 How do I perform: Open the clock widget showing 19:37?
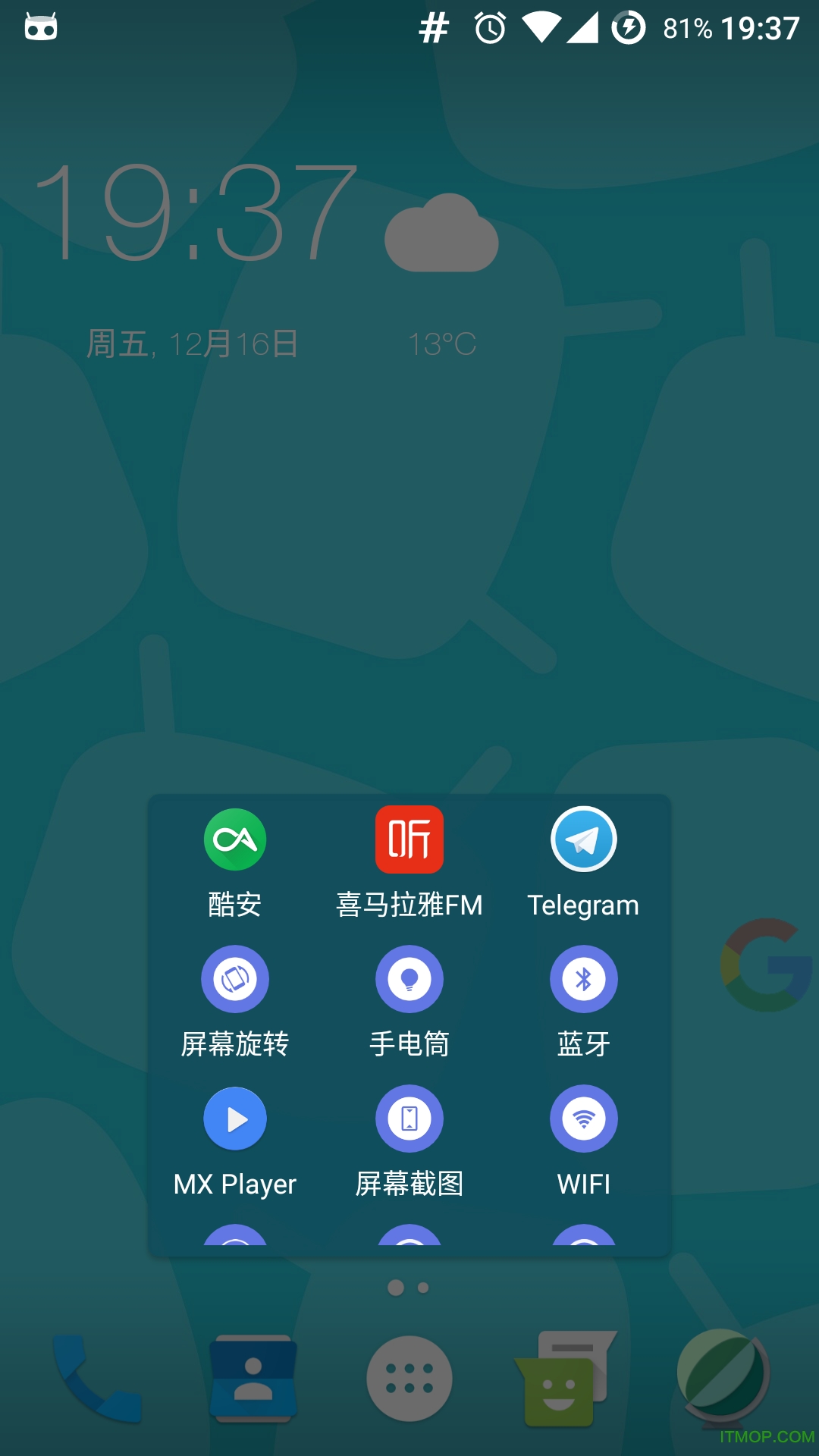[x=196, y=212]
